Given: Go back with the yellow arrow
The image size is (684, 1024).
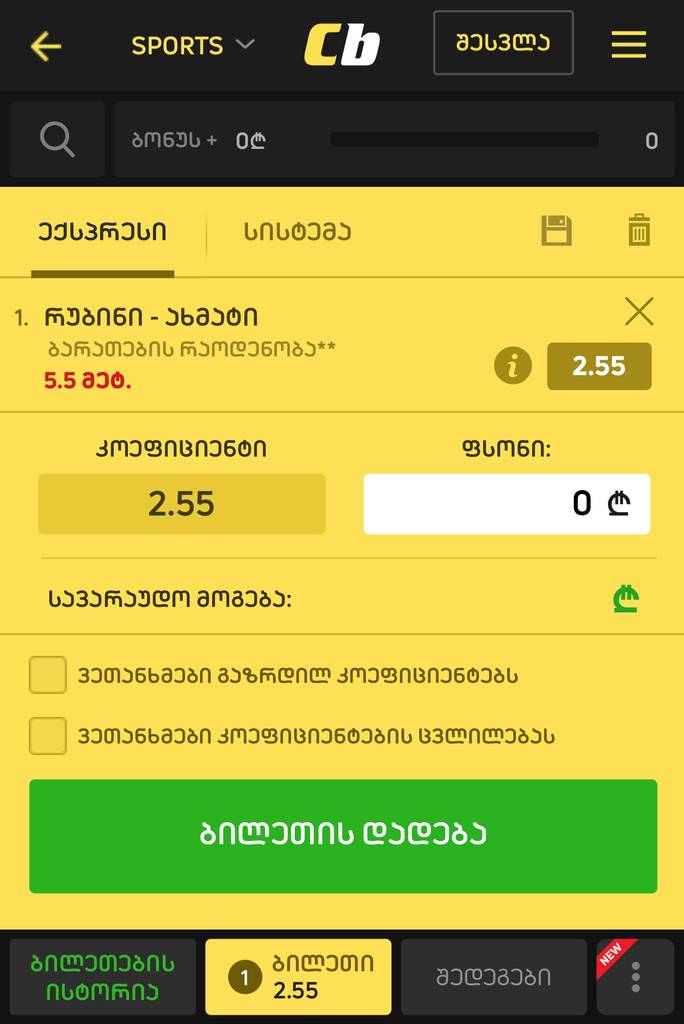Looking at the screenshot, I should (x=46, y=46).
